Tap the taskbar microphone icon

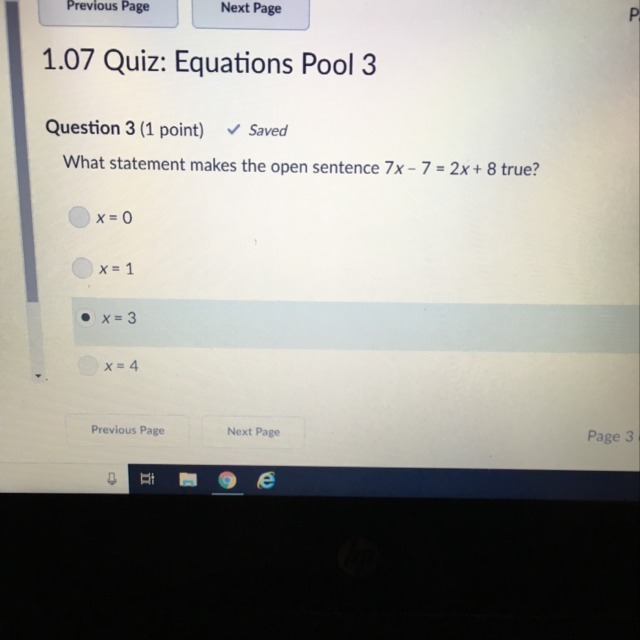pyautogui.click(x=113, y=479)
